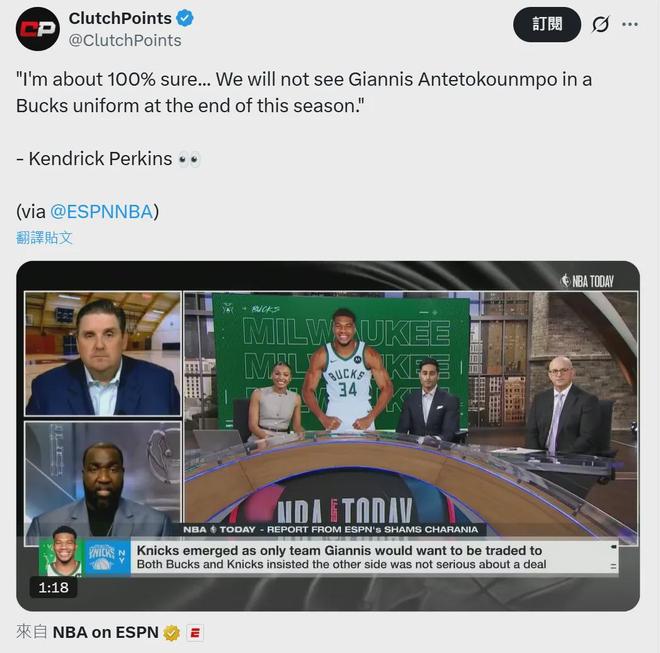Open the post overflow menu
660x653 pixels.
tap(629, 24)
